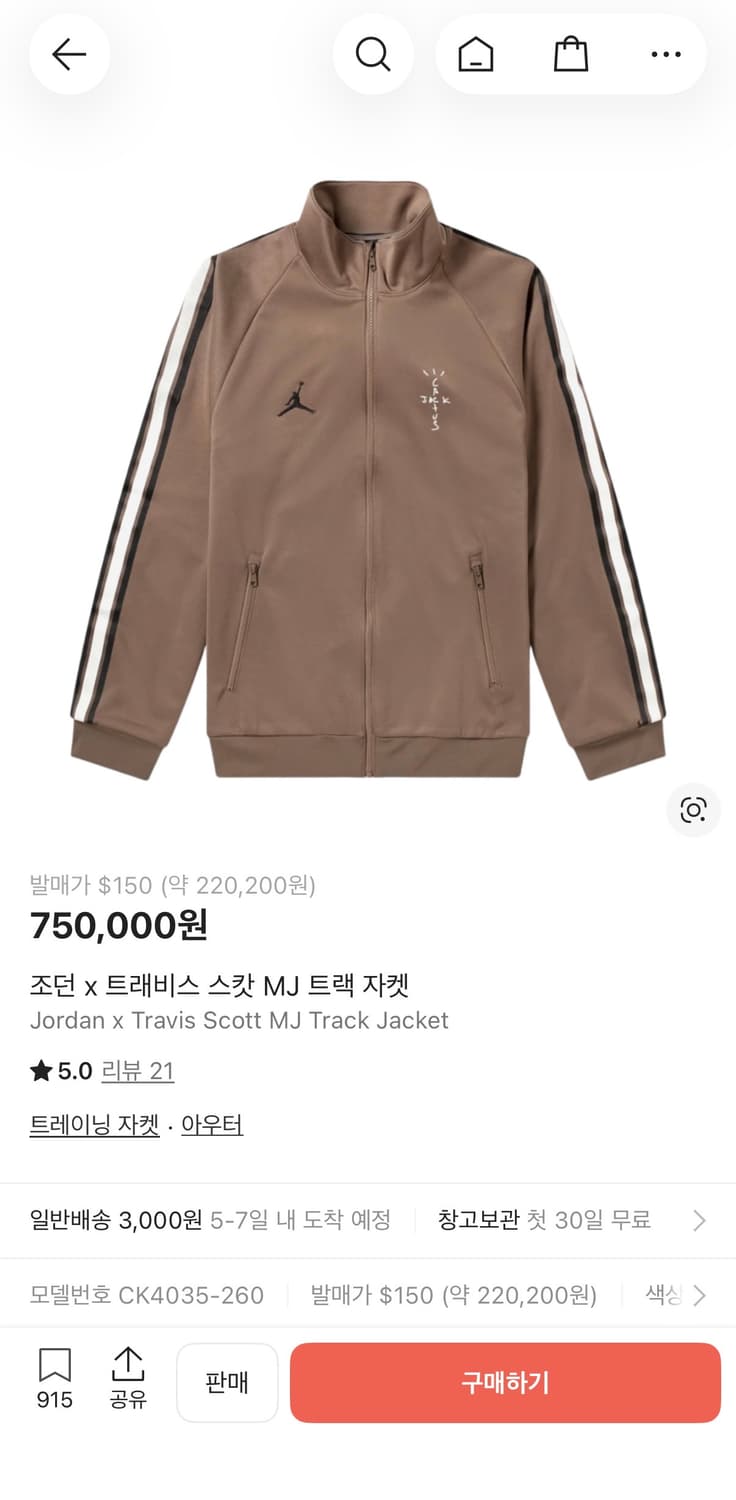The width and height of the screenshot is (736, 1500).
Task: Tap the 판매 sell button
Action: pyautogui.click(x=227, y=1383)
